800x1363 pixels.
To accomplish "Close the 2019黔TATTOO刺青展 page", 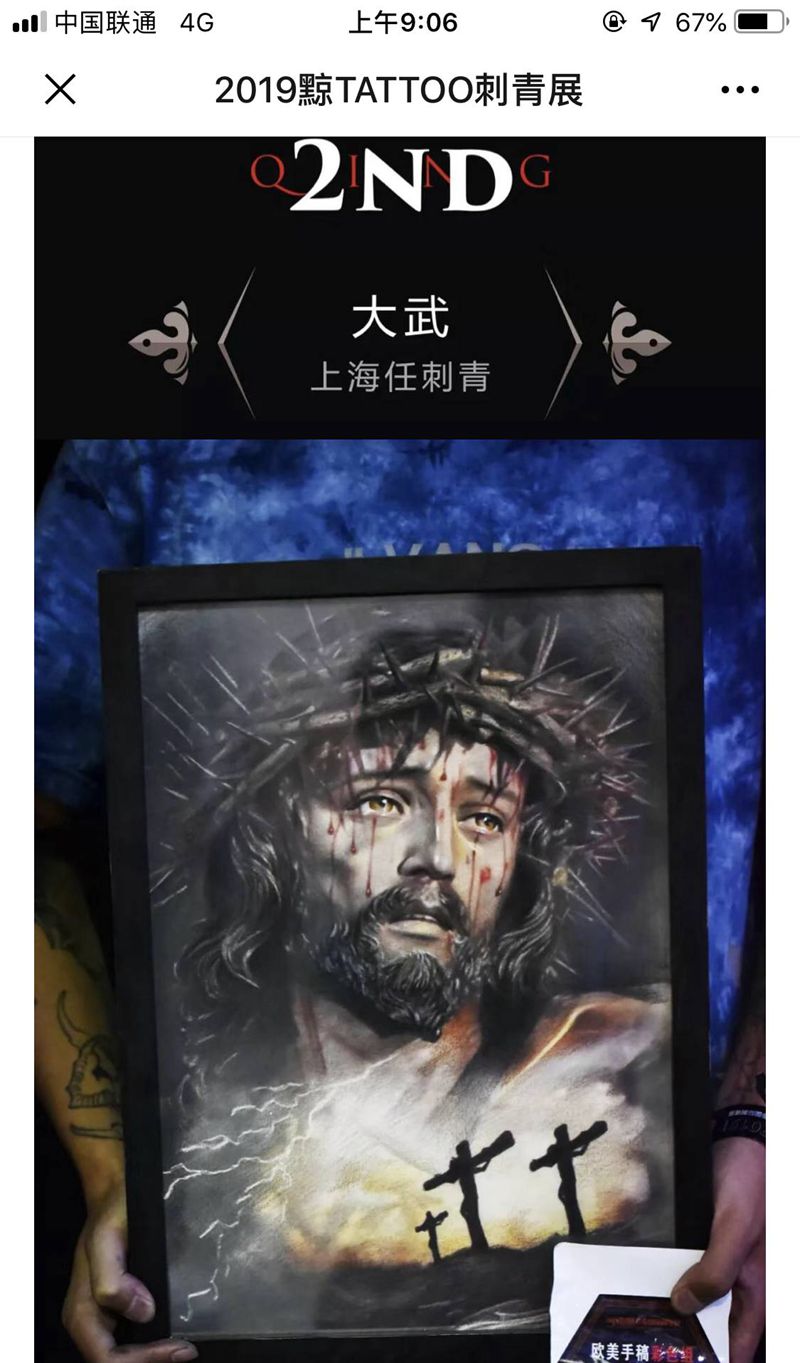I will (x=60, y=90).
